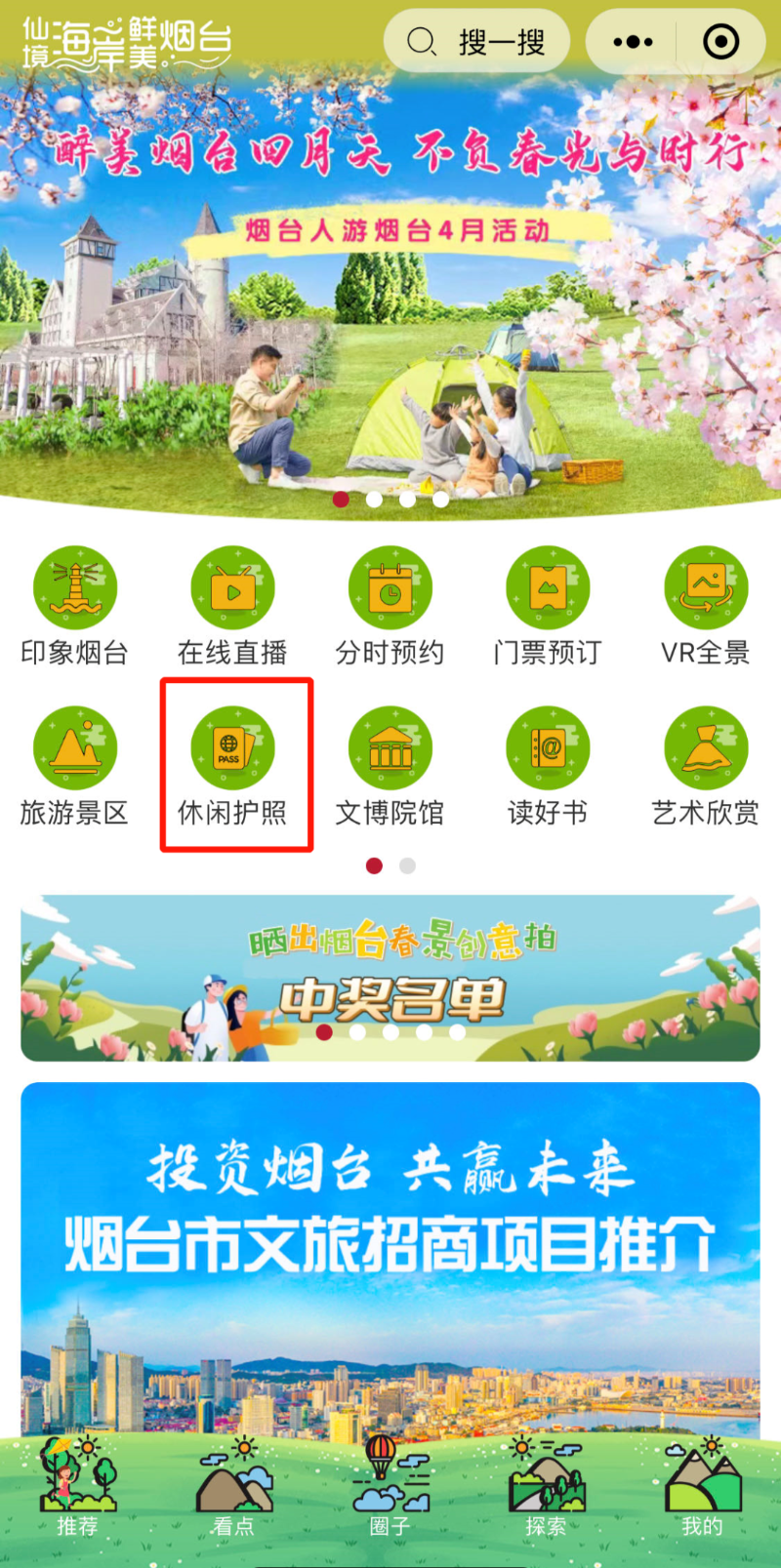Close the mini program with the circle button

[x=721, y=42]
